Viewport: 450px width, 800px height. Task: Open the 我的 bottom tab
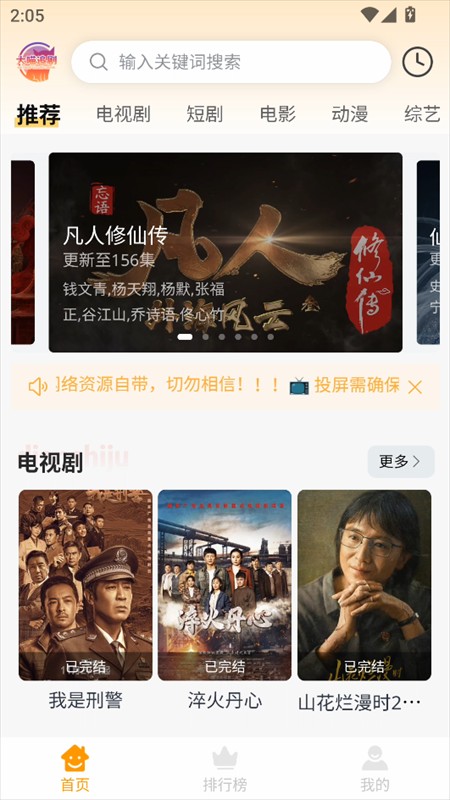[375, 768]
